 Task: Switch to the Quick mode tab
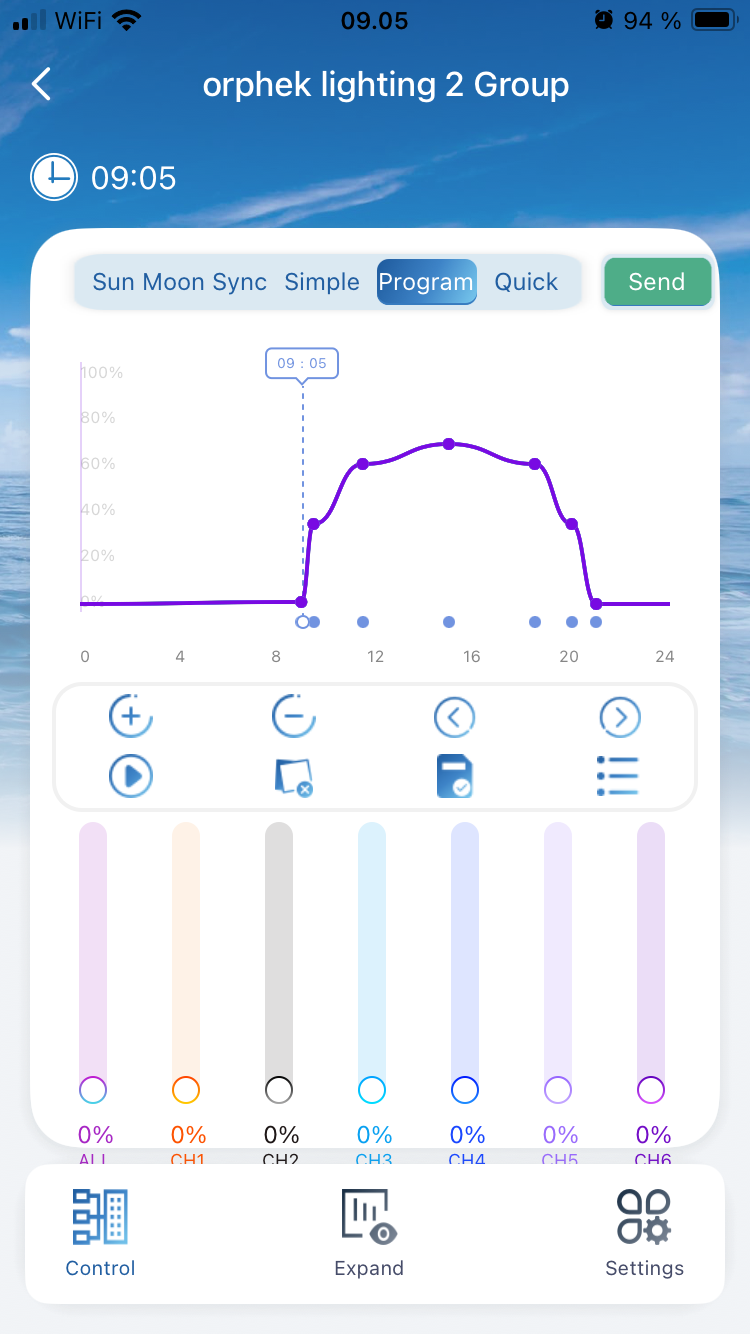[526, 282]
